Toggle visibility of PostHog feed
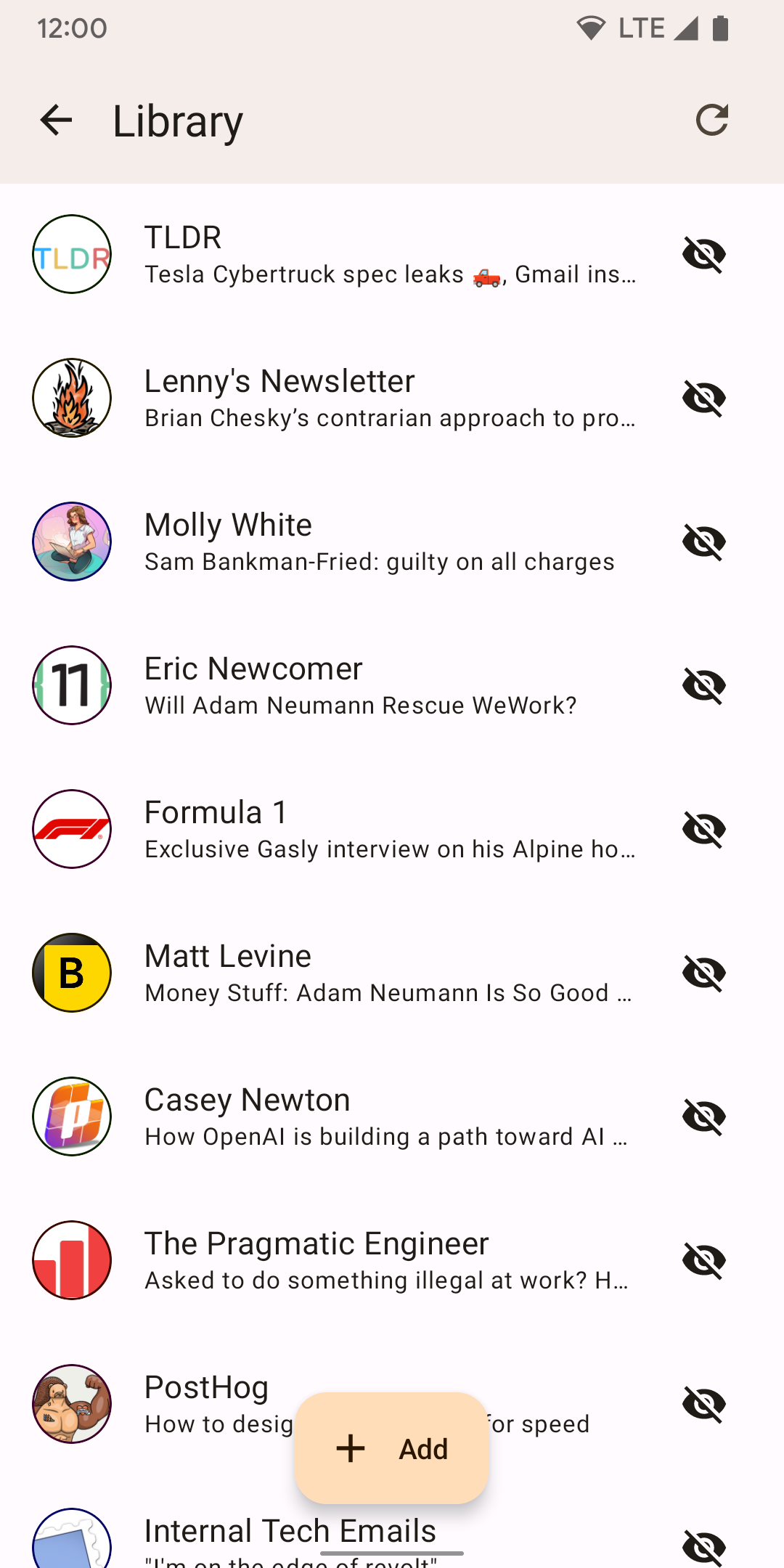This screenshot has height=1568, width=784. 703,1404
